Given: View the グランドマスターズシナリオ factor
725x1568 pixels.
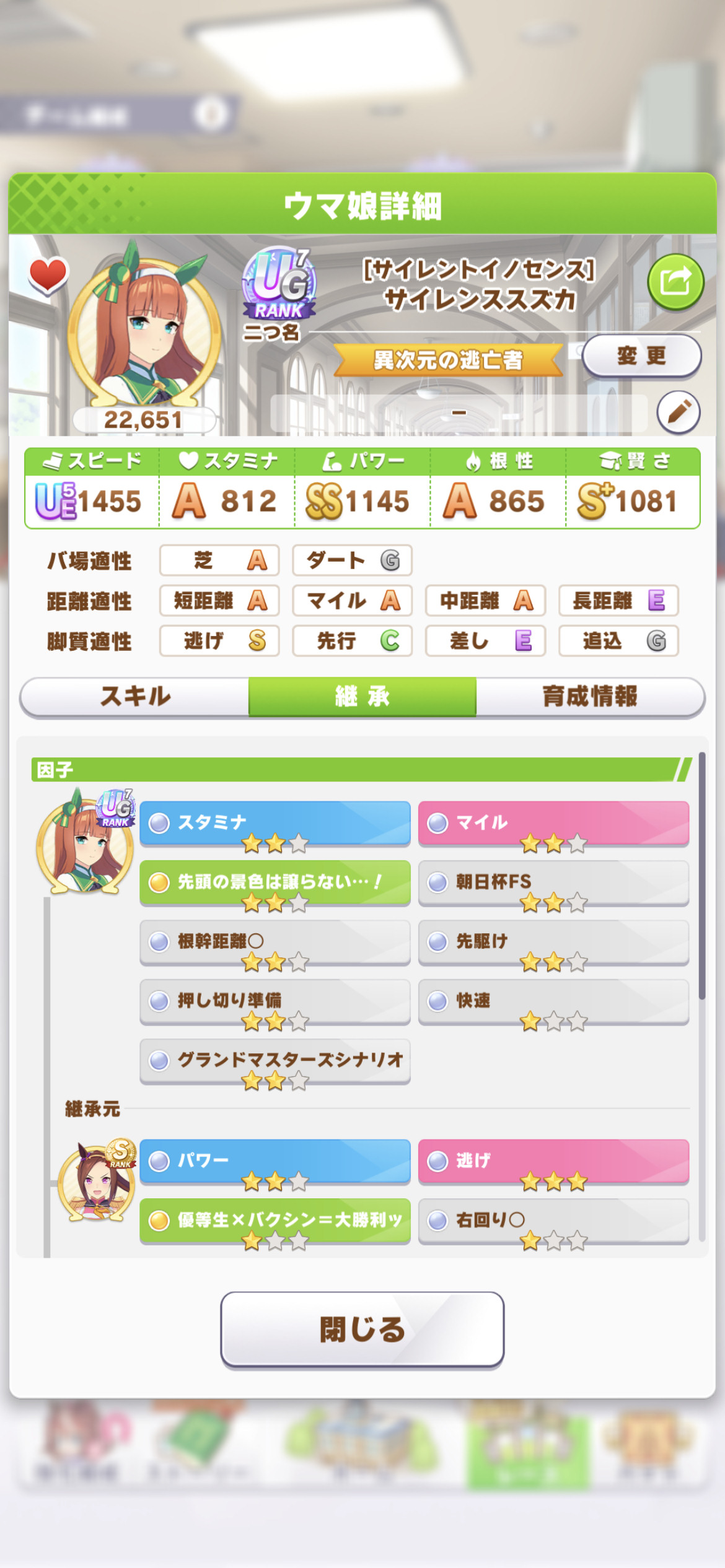Looking at the screenshot, I should pos(275,1061).
